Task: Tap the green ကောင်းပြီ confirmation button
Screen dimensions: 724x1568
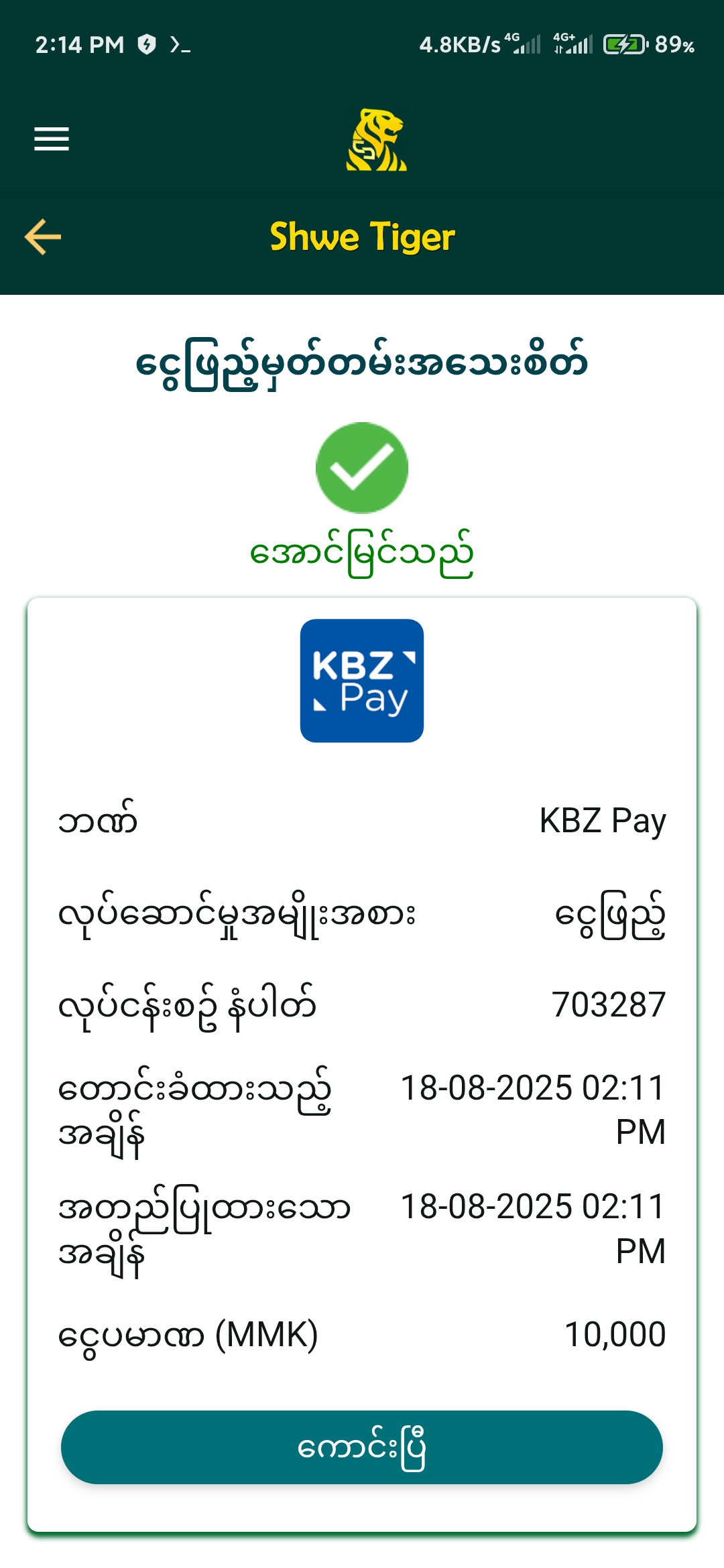Action: coord(362,1447)
